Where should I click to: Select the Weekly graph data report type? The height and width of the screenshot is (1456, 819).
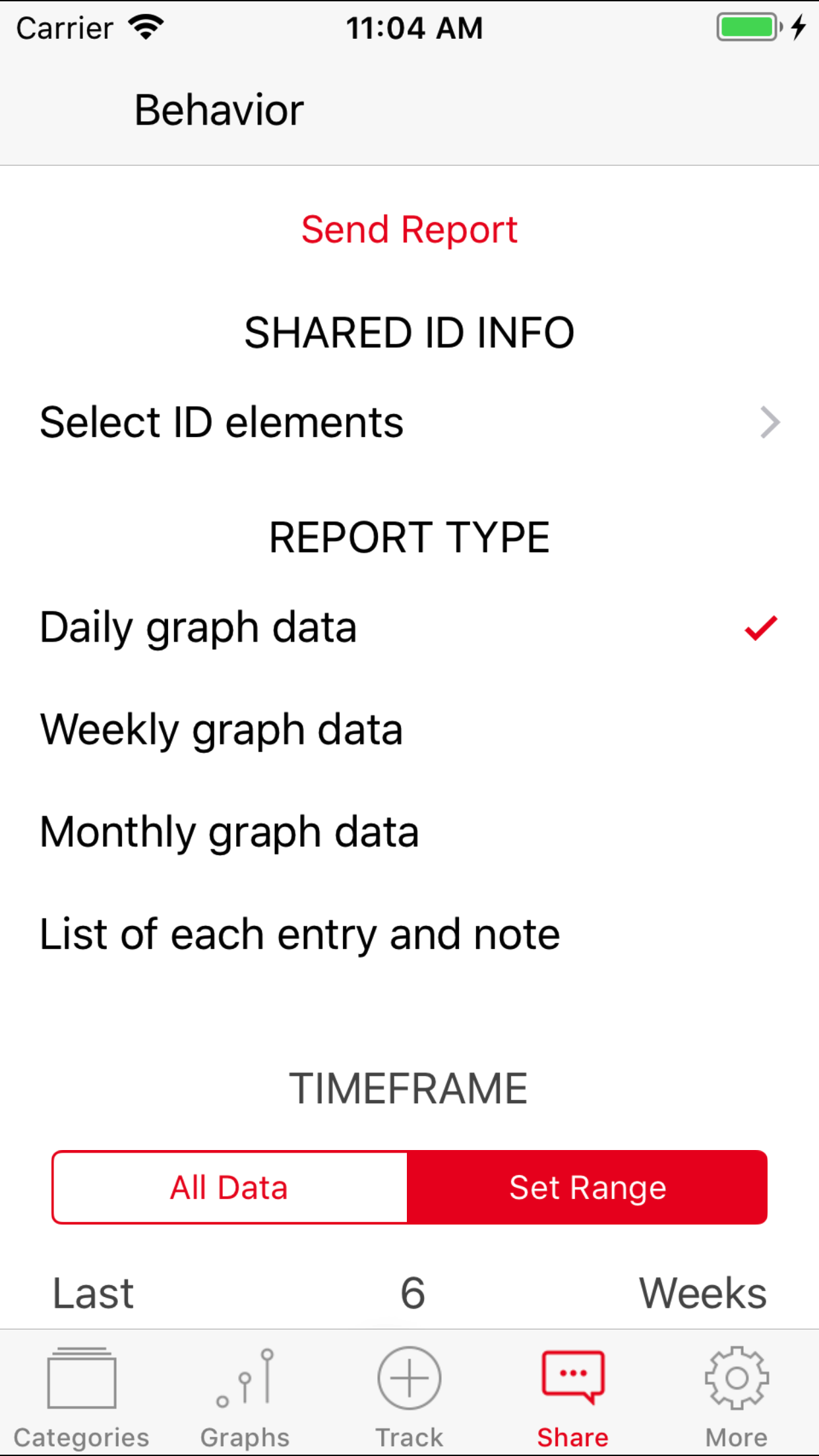pos(220,729)
